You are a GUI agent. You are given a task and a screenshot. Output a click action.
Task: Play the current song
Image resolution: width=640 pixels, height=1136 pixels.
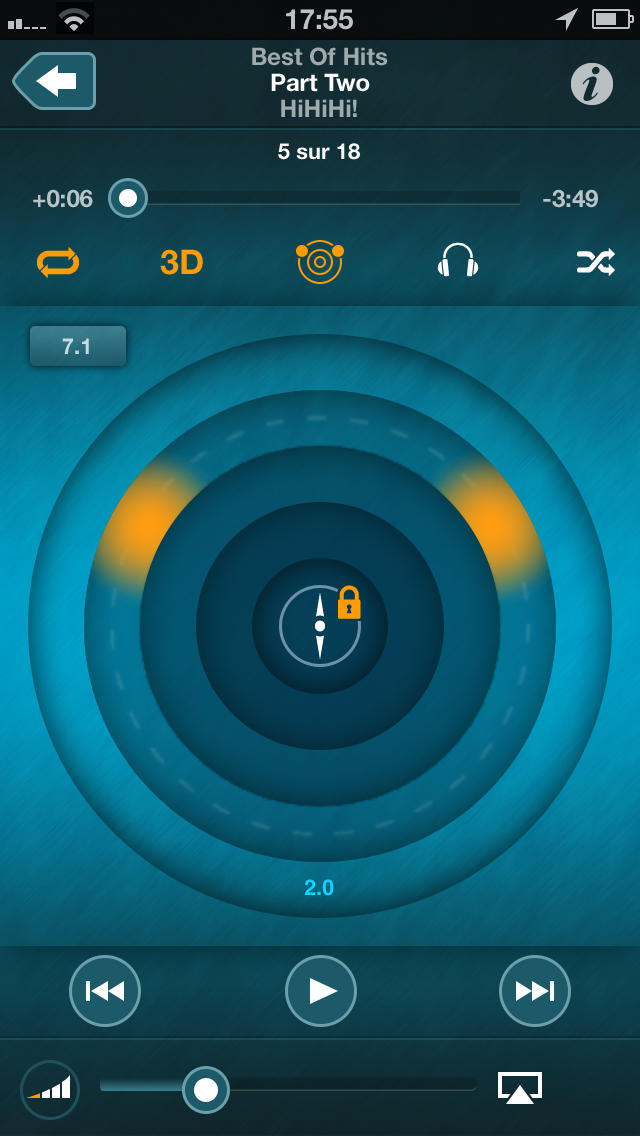pos(321,990)
